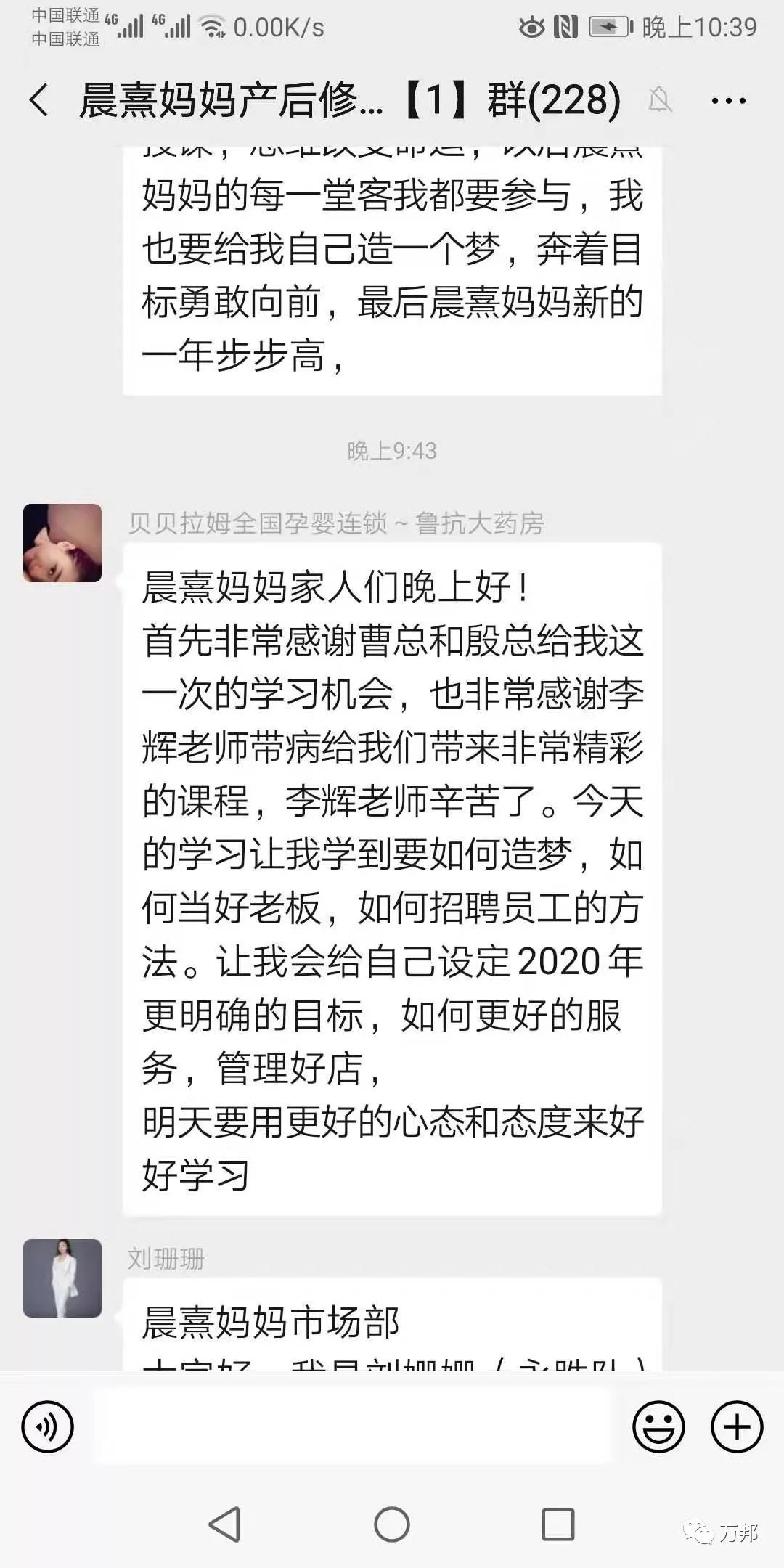Viewport: 784px width, 1568px height.
Task: Open the emoji picker
Action: [658, 1426]
